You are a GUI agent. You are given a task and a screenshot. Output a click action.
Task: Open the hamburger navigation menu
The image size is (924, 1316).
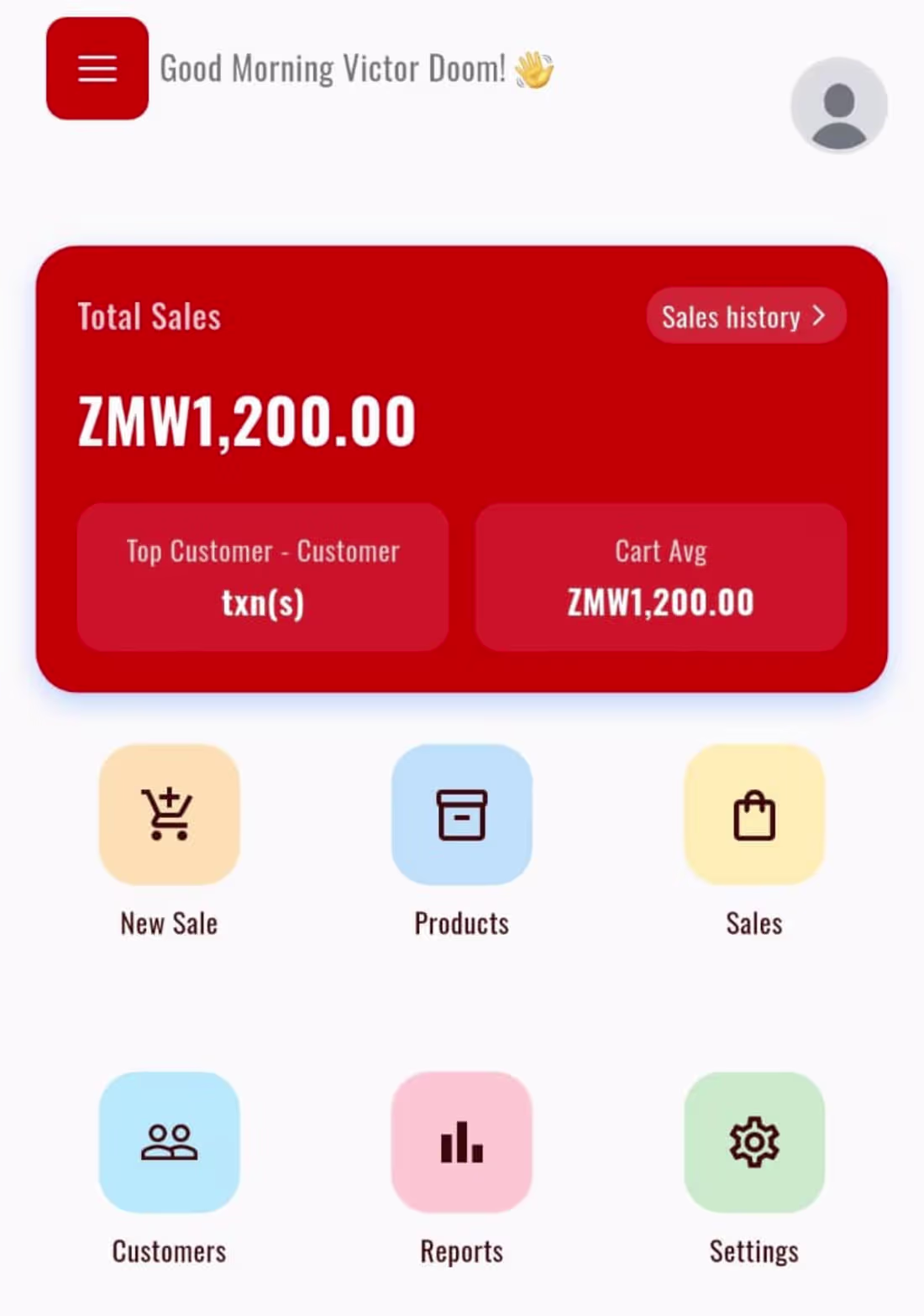pos(97,70)
